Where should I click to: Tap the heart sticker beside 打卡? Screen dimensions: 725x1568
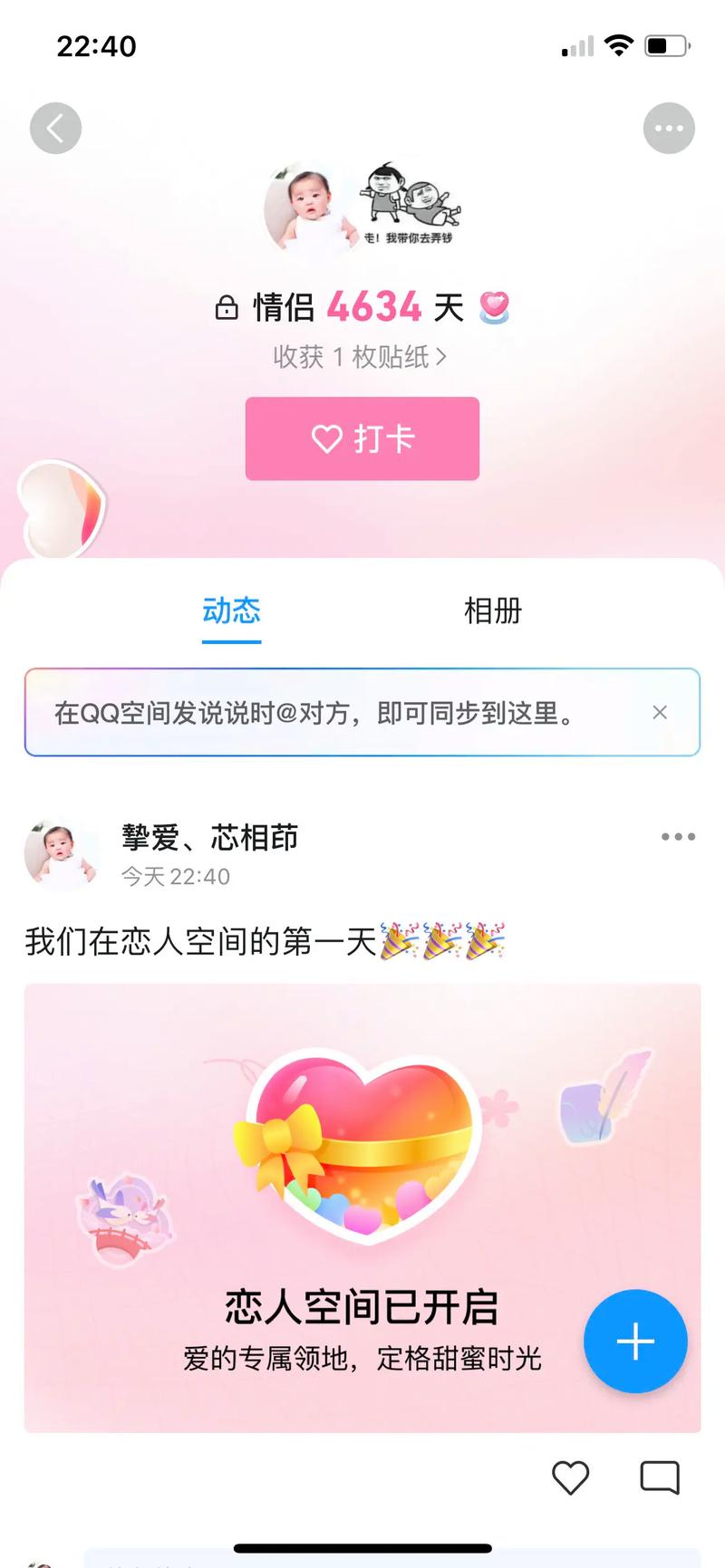pyautogui.click(x=62, y=510)
